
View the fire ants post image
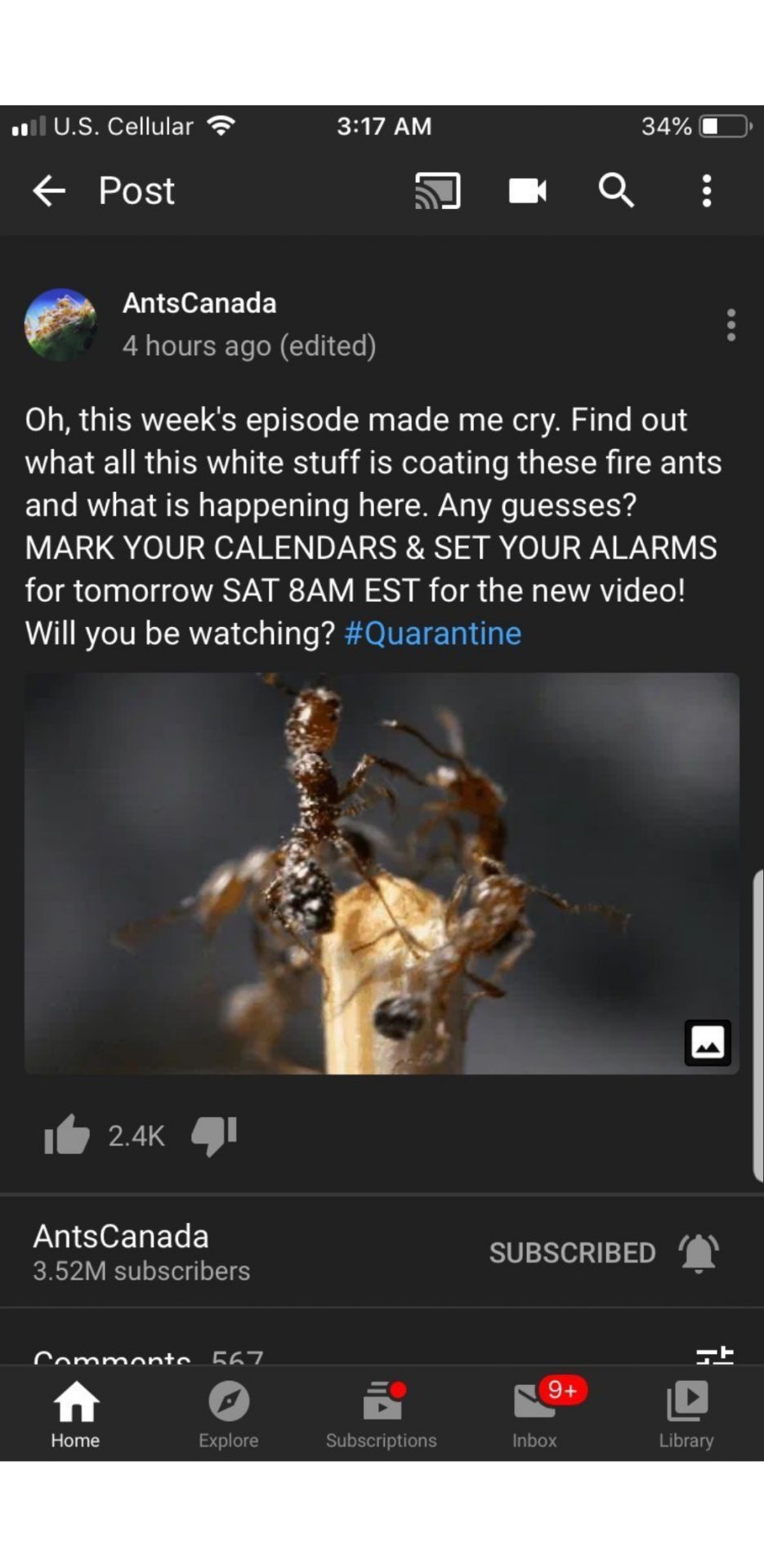click(382, 873)
